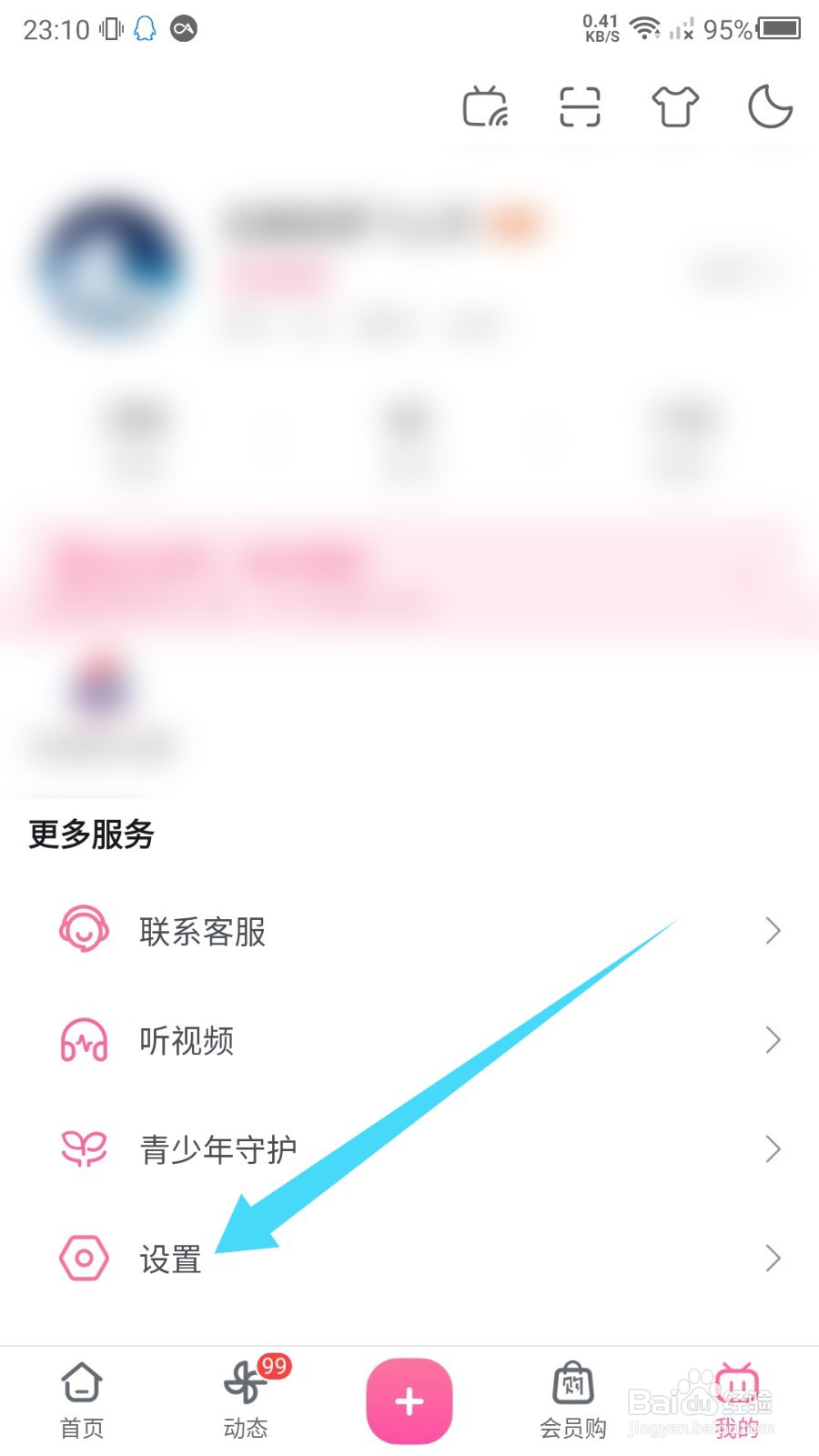
Task: Tap the pink plus upload button
Action: (x=409, y=1400)
